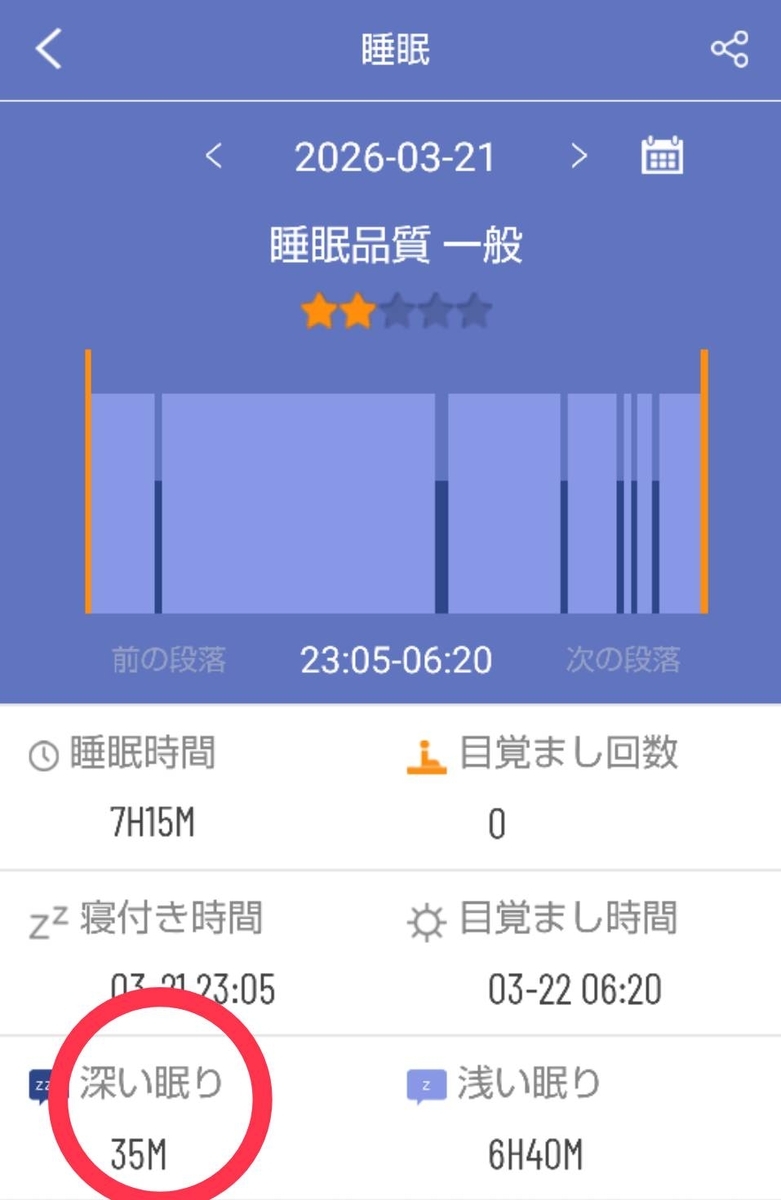Share the sleep report

pos(729,49)
